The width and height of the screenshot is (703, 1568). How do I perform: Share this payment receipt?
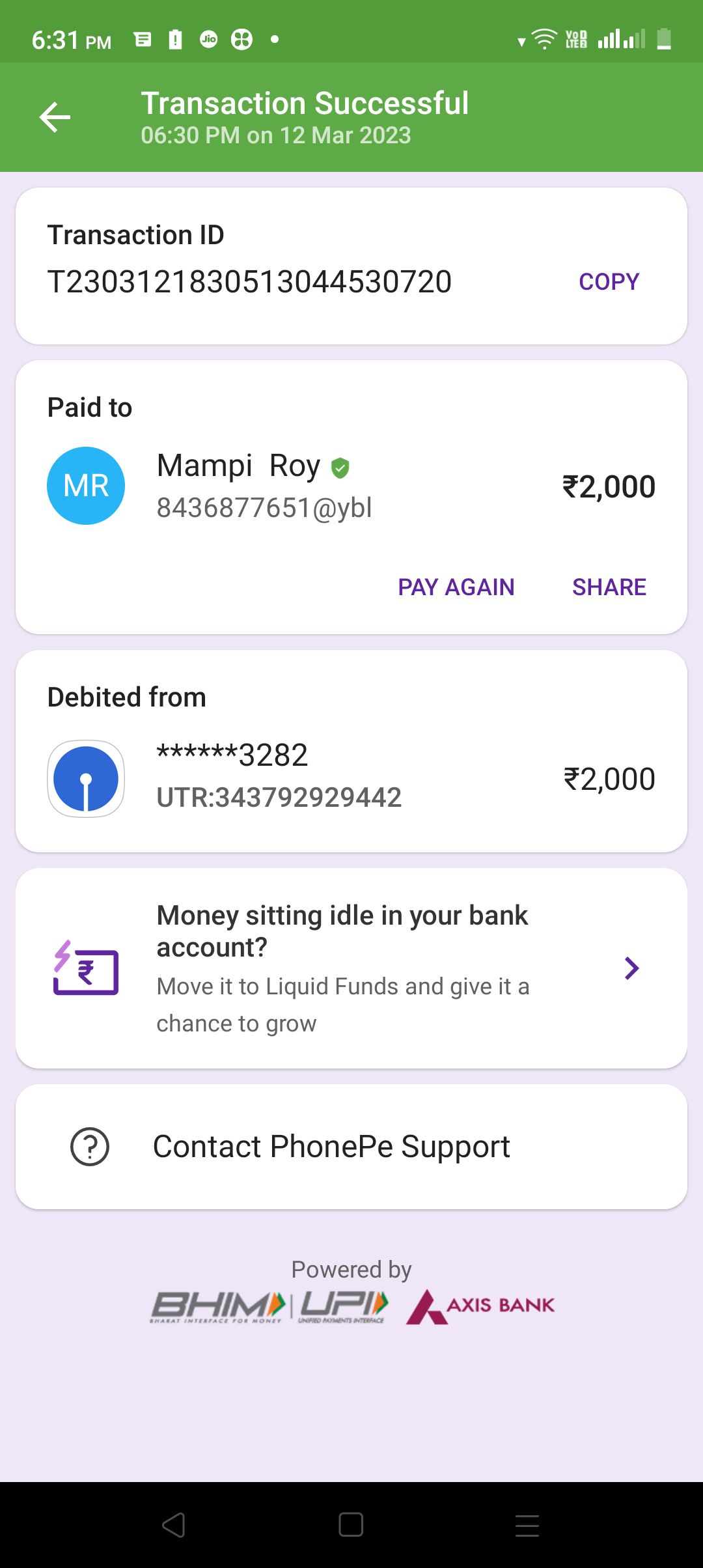click(x=609, y=587)
